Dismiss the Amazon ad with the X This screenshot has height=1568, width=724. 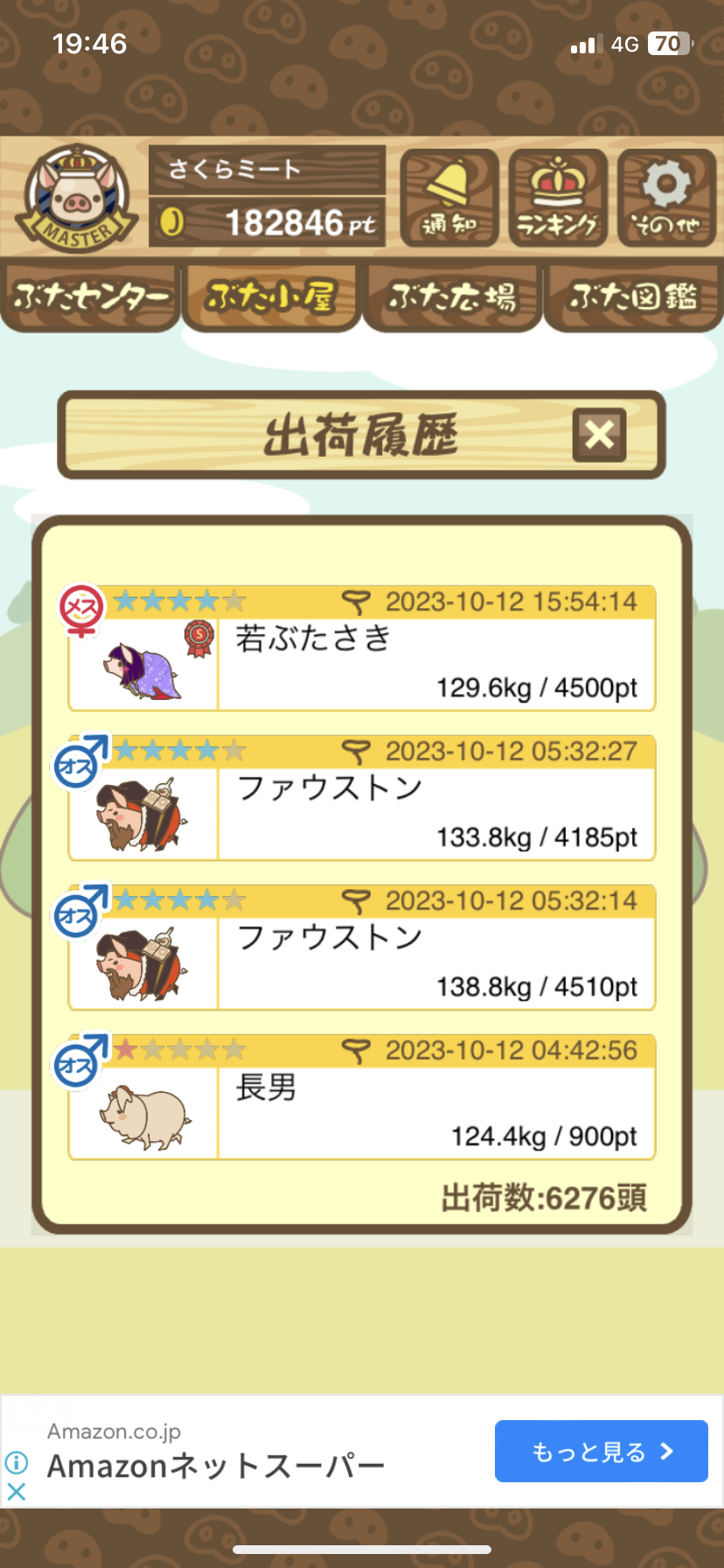pos(16,1492)
